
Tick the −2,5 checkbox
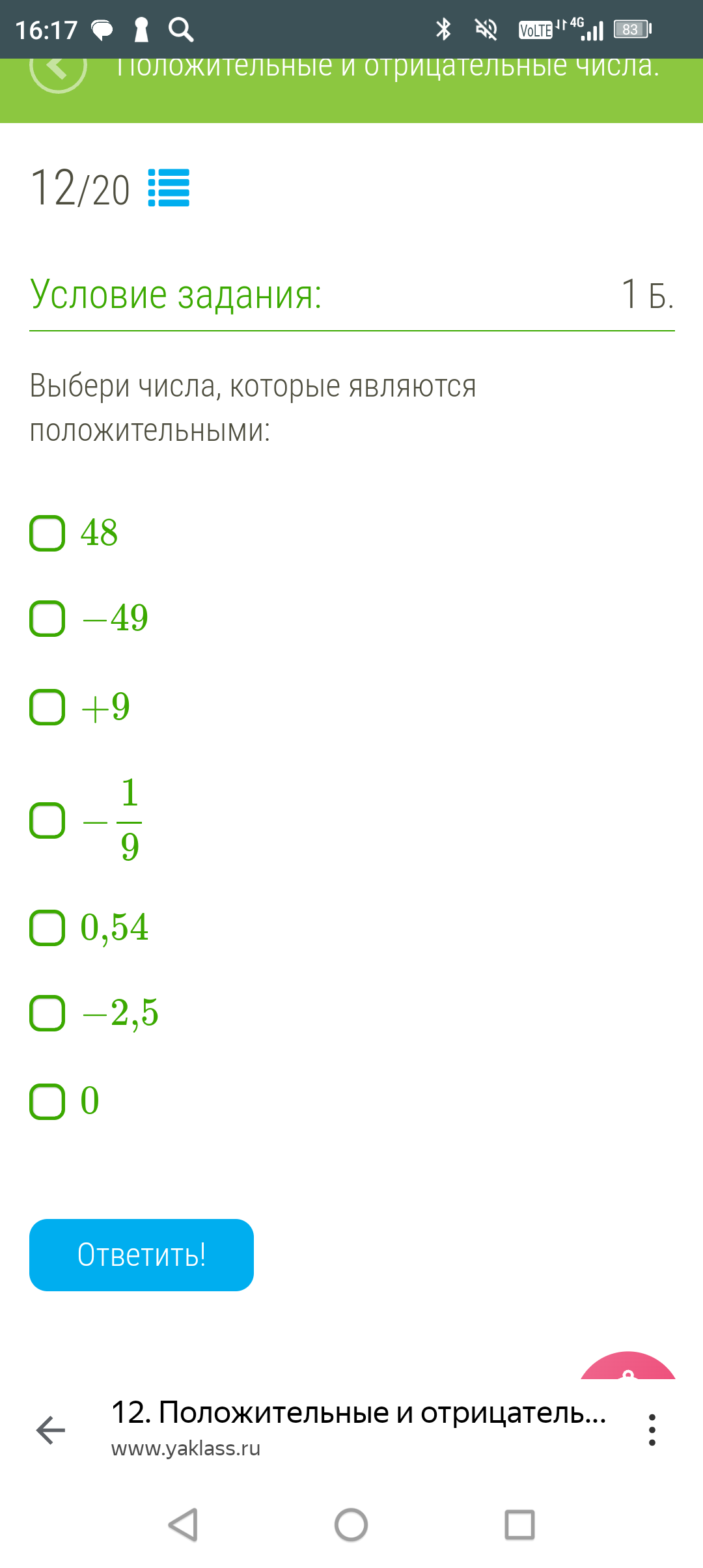tap(48, 1013)
